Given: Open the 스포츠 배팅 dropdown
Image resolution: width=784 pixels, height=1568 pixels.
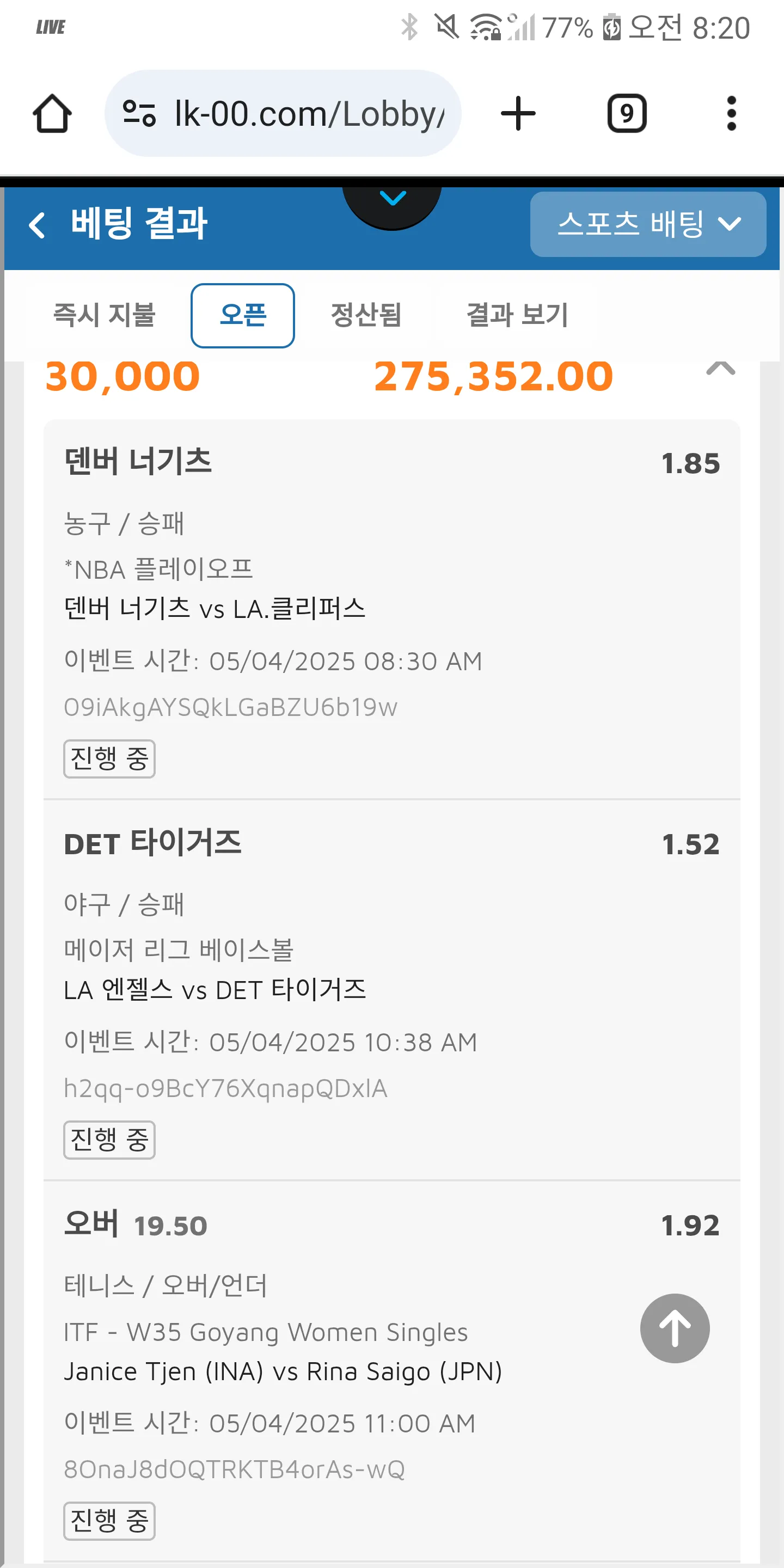Looking at the screenshot, I should [x=648, y=224].
